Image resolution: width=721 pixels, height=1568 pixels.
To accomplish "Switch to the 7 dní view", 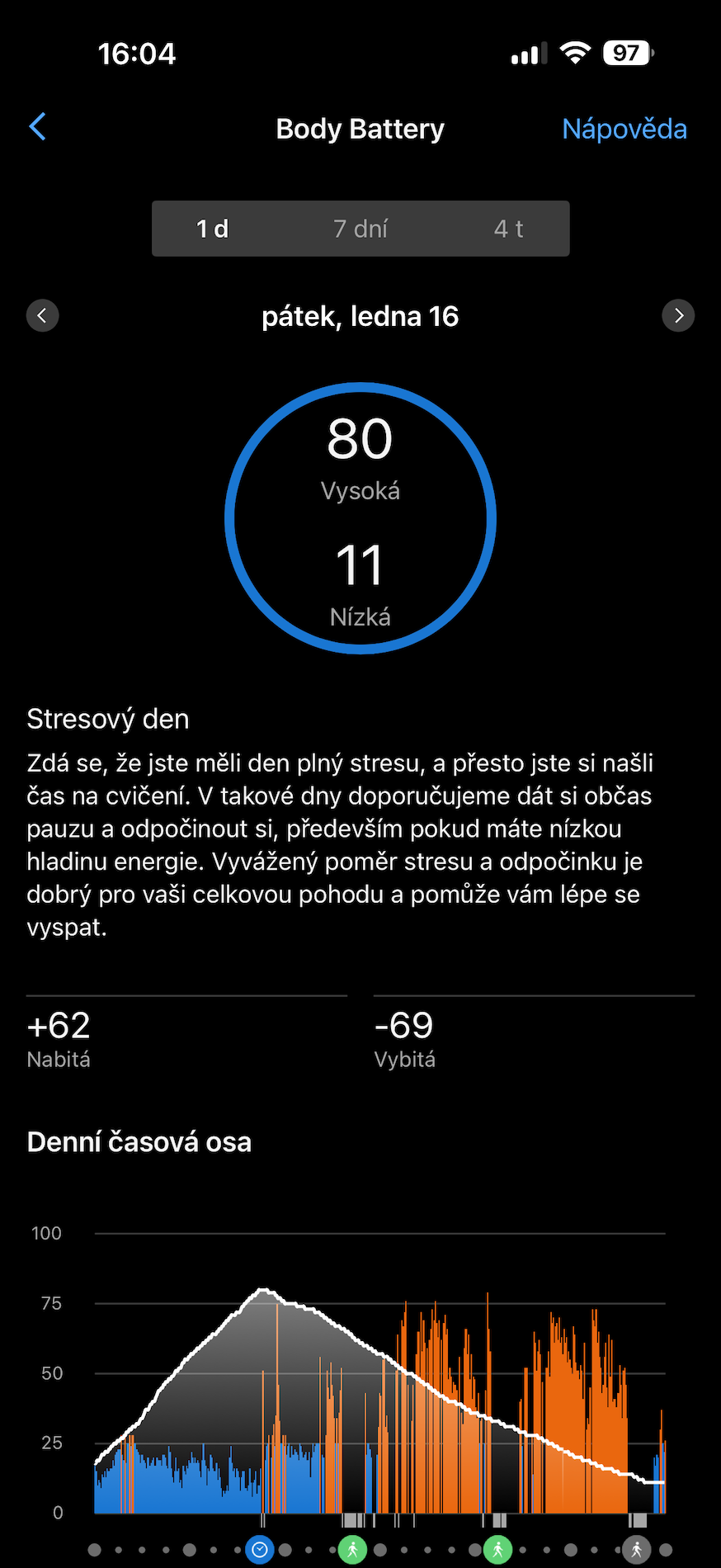I will 360,229.
